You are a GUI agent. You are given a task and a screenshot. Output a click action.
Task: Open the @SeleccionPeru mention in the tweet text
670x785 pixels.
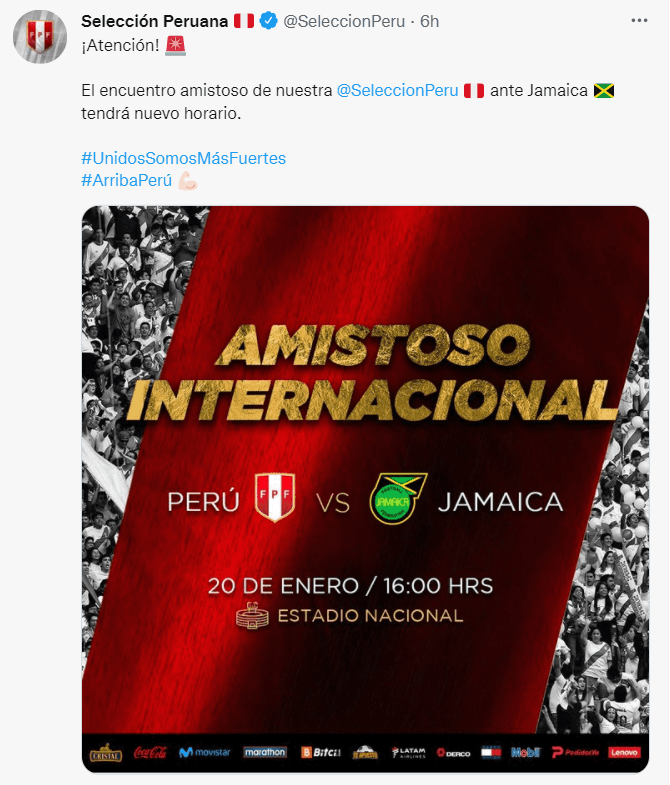pos(397,90)
